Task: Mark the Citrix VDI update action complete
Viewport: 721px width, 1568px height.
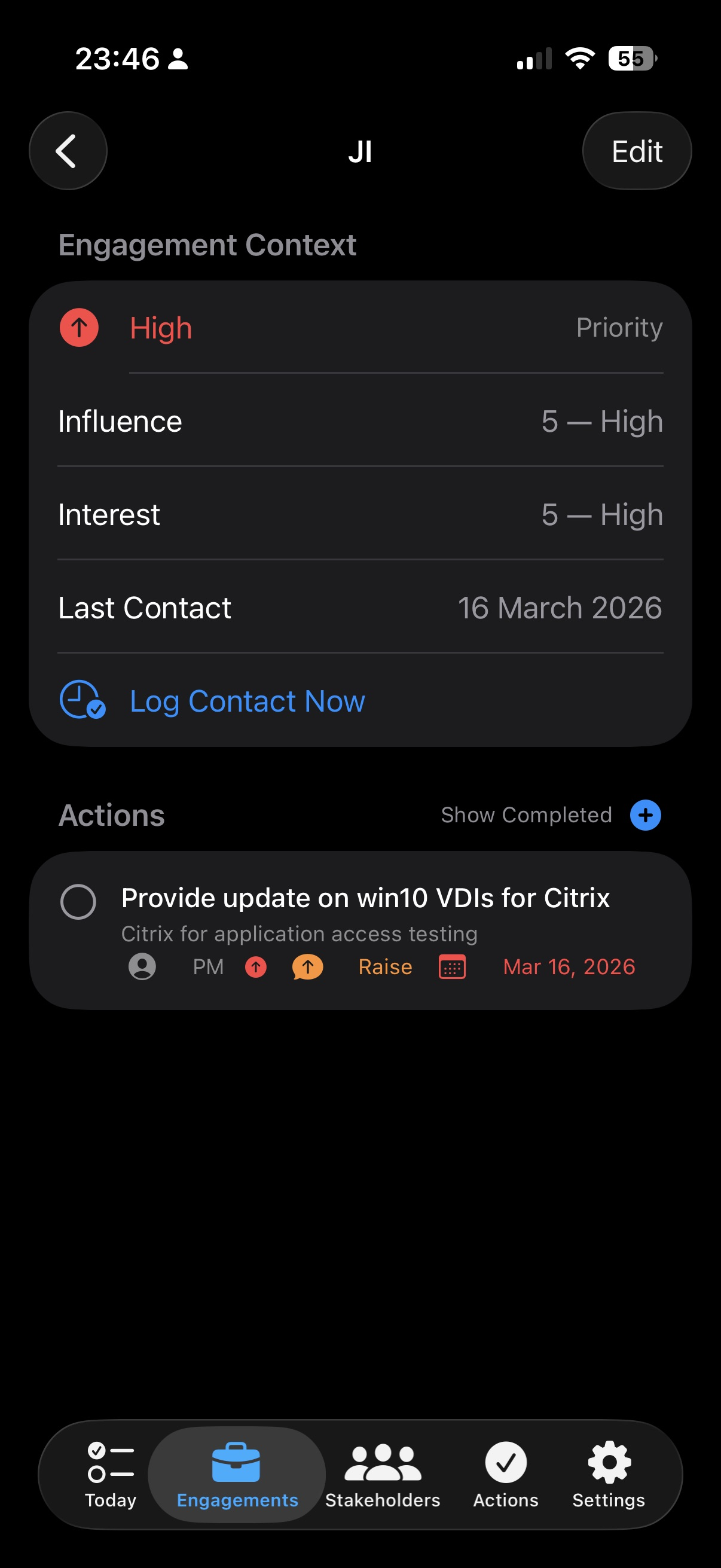Action: click(78, 901)
